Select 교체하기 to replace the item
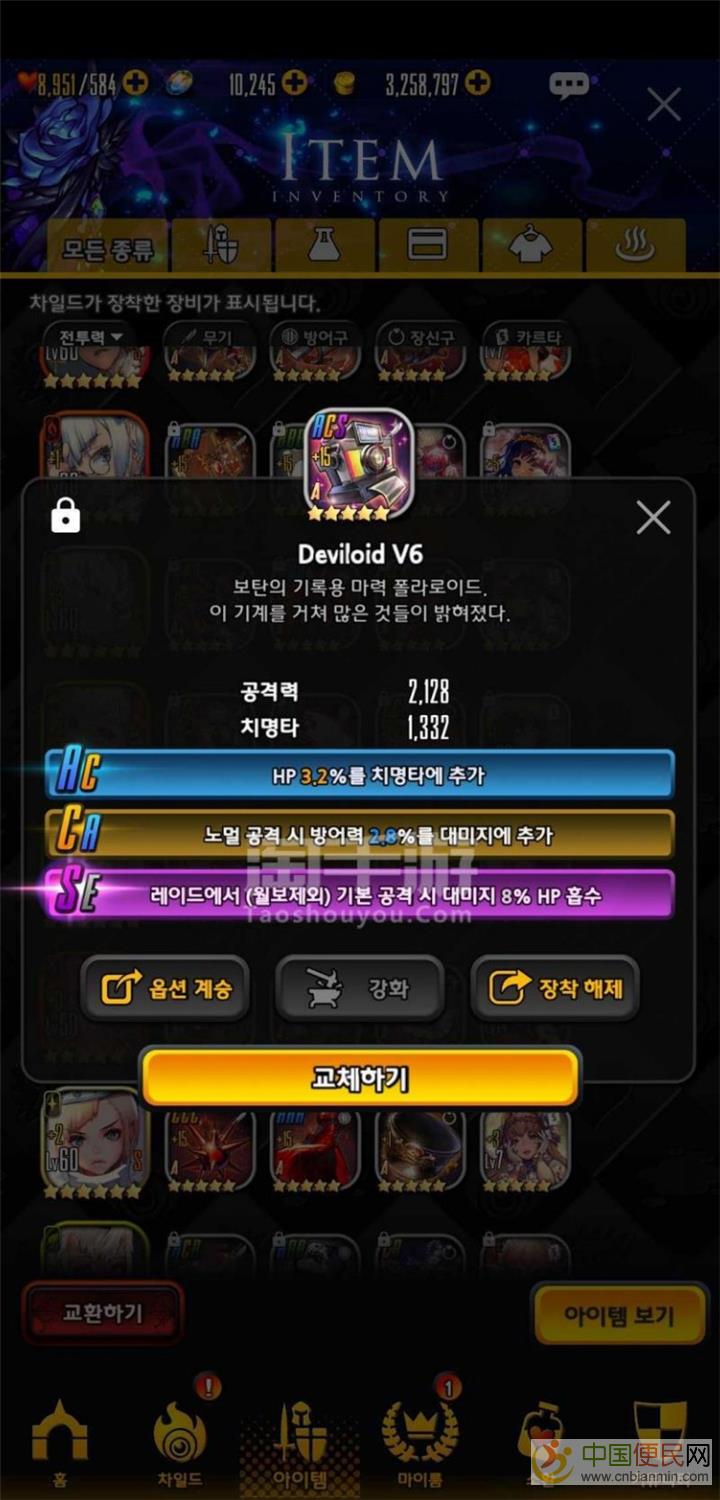 click(x=360, y=1078)
